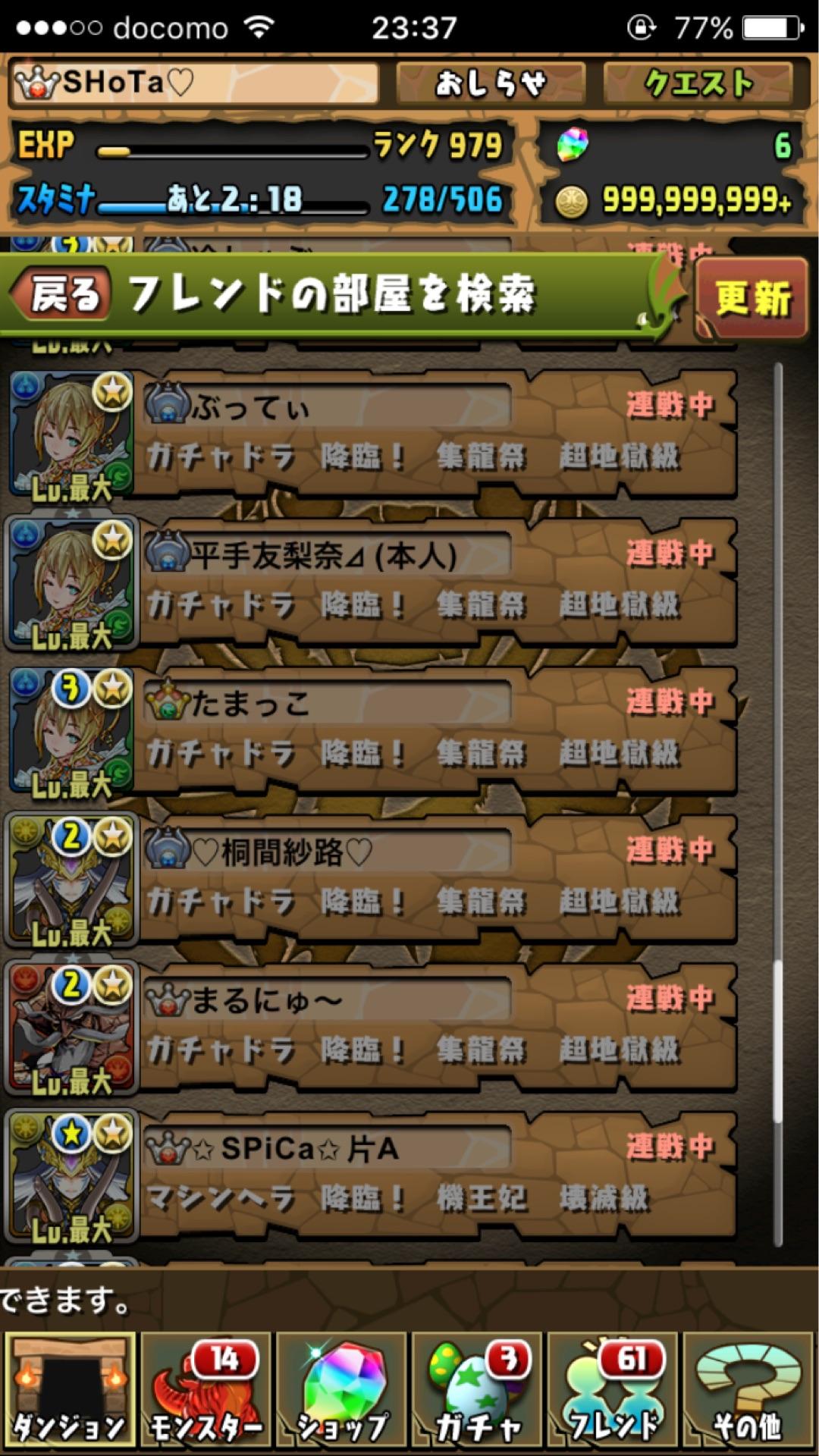Tap まるにゅ〜's leader monster portrait
The image size is (819, 1456).
pyautogui.click(x=72, y=1028)
